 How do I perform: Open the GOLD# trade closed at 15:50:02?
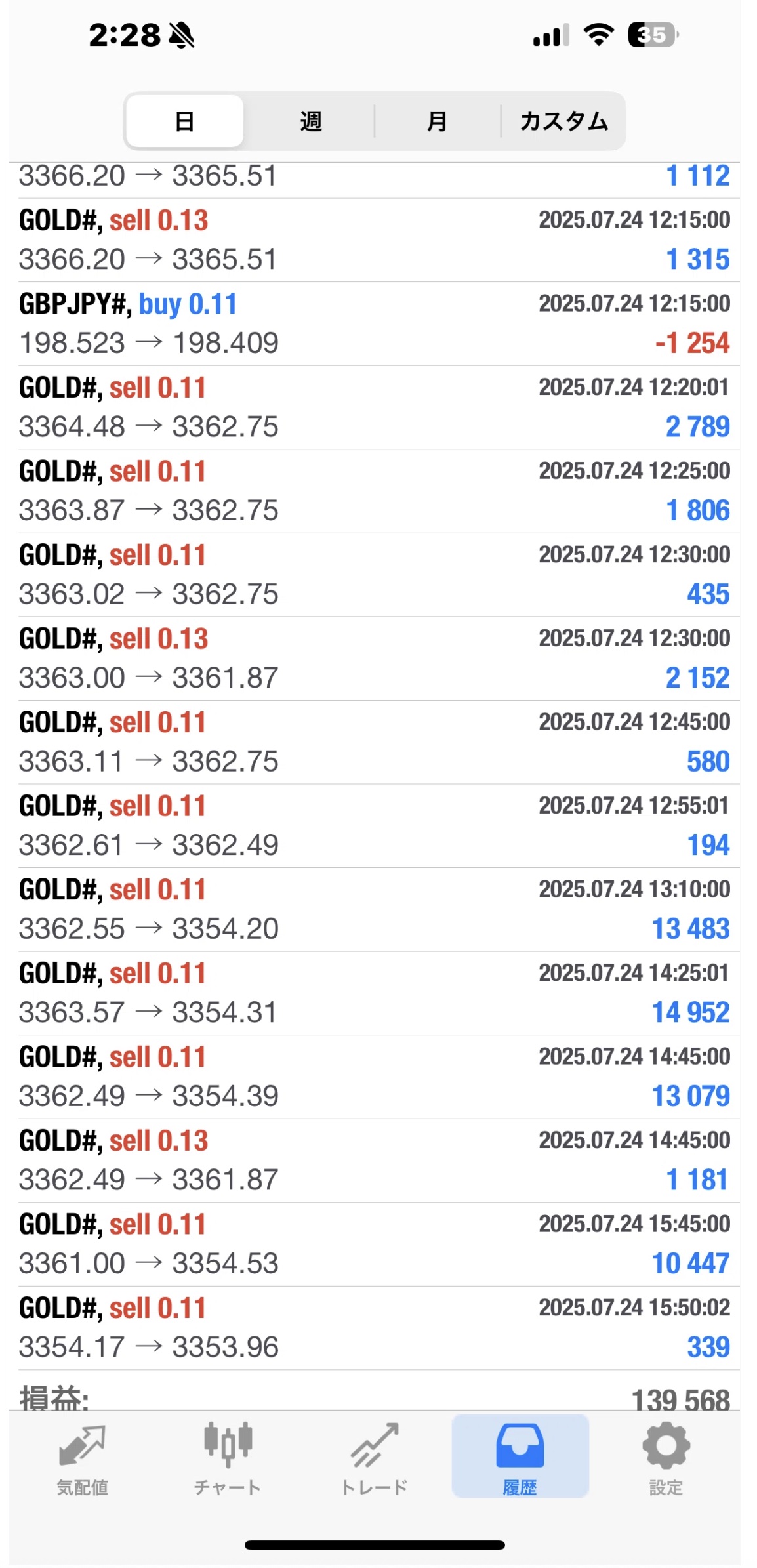click(374, 1328)
